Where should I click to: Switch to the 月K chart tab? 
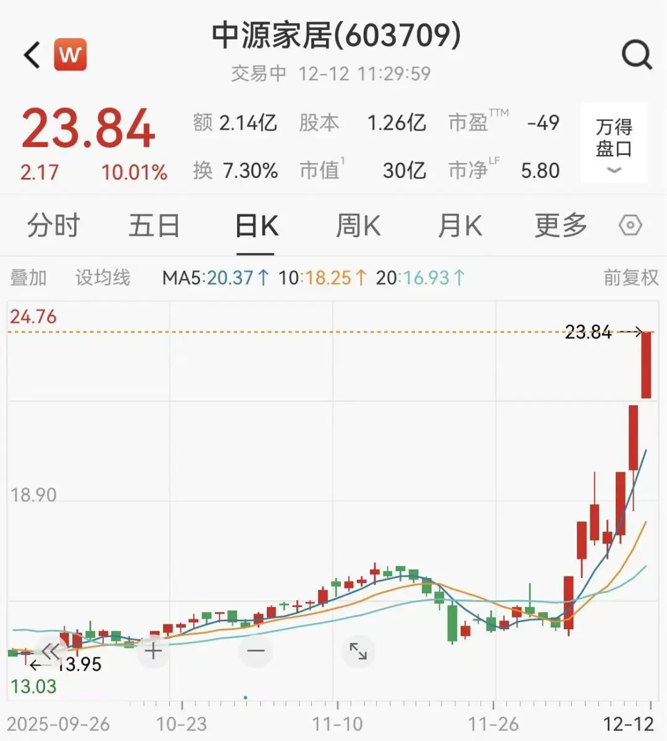(x=459, y=226)
